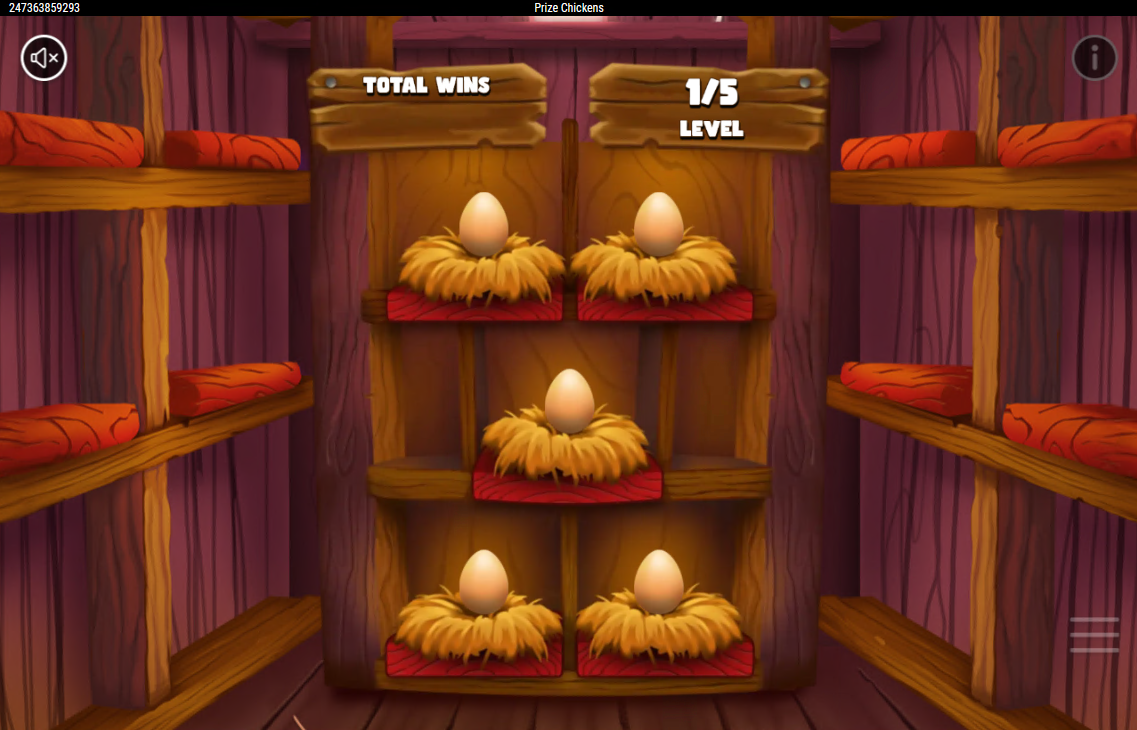Choose the middle egg
Viewport: 1137px width, 730px height.
569,401
